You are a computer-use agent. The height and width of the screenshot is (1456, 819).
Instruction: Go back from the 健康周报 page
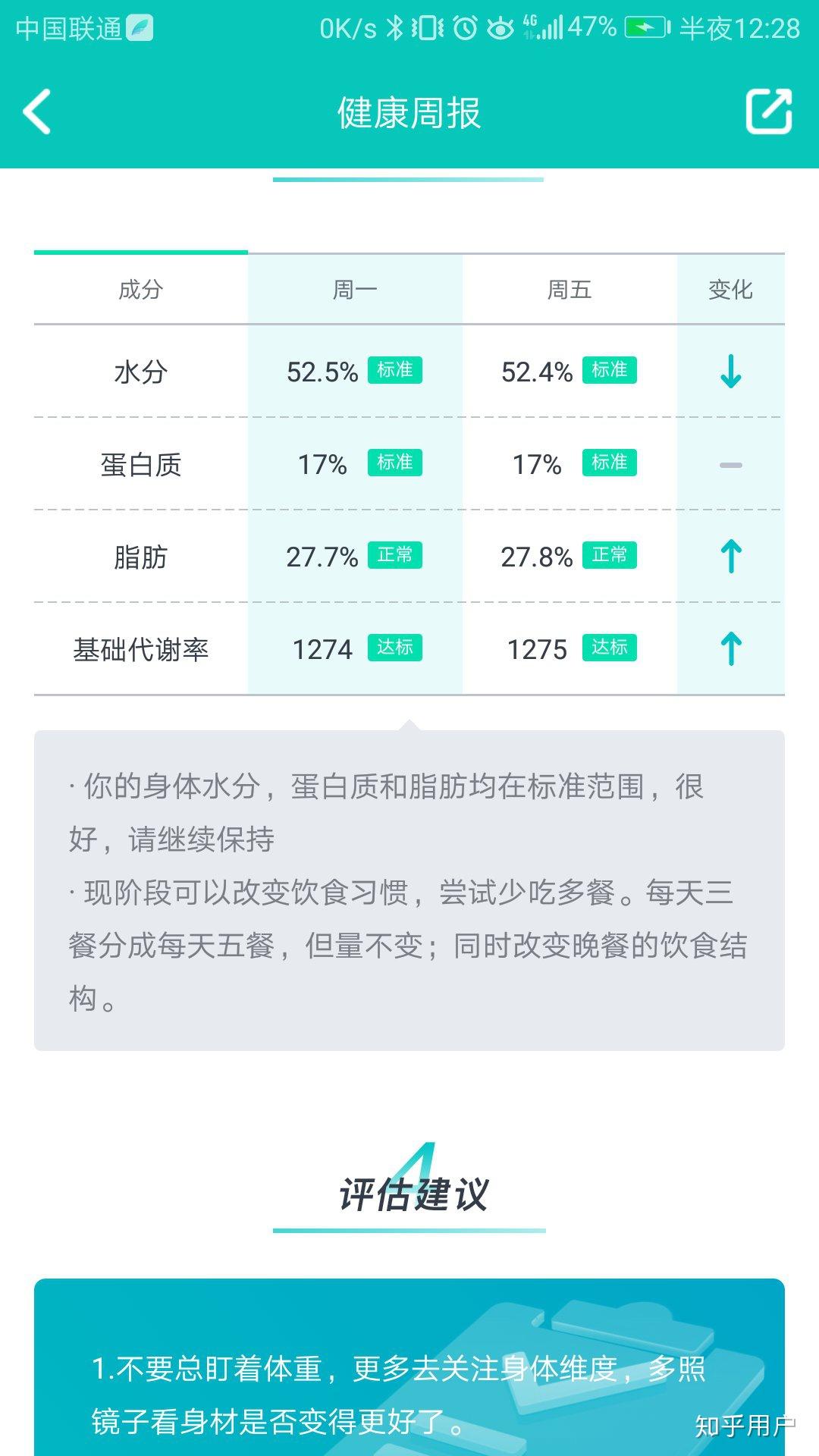click(x=37, y=112)
